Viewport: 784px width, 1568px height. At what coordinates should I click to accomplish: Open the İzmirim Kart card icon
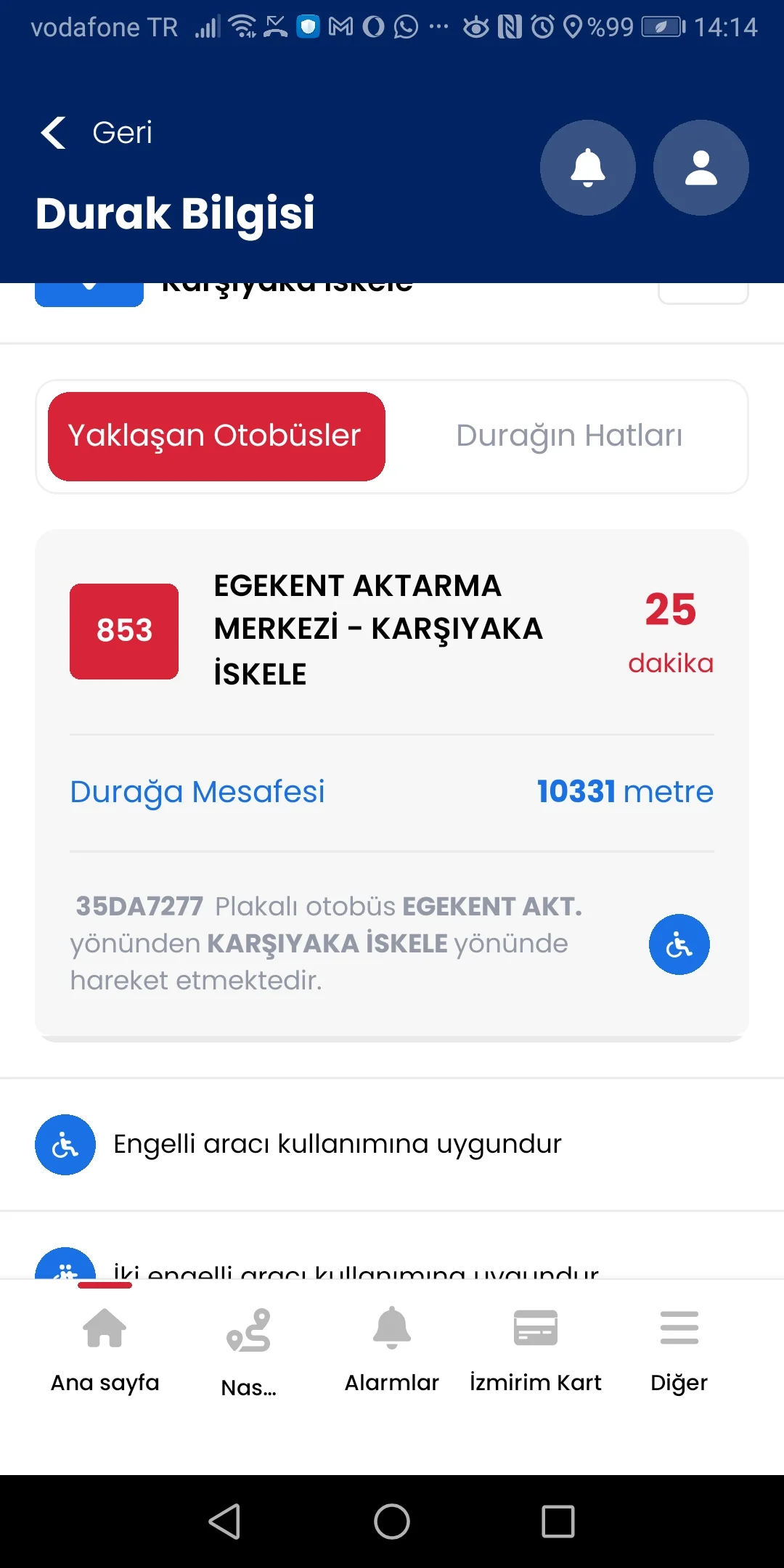click(536, 1329)
